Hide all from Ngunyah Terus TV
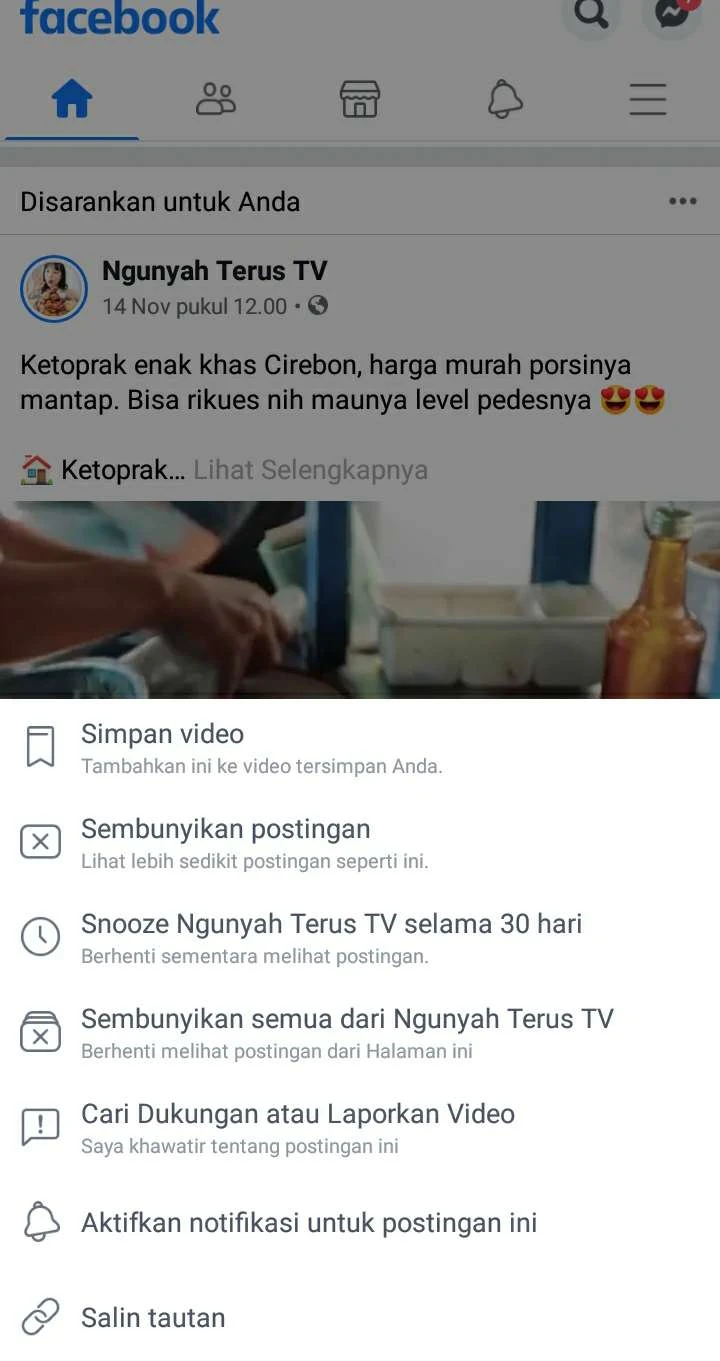The width and height of the screenshot is (720, 1361). coord(346,1031)
